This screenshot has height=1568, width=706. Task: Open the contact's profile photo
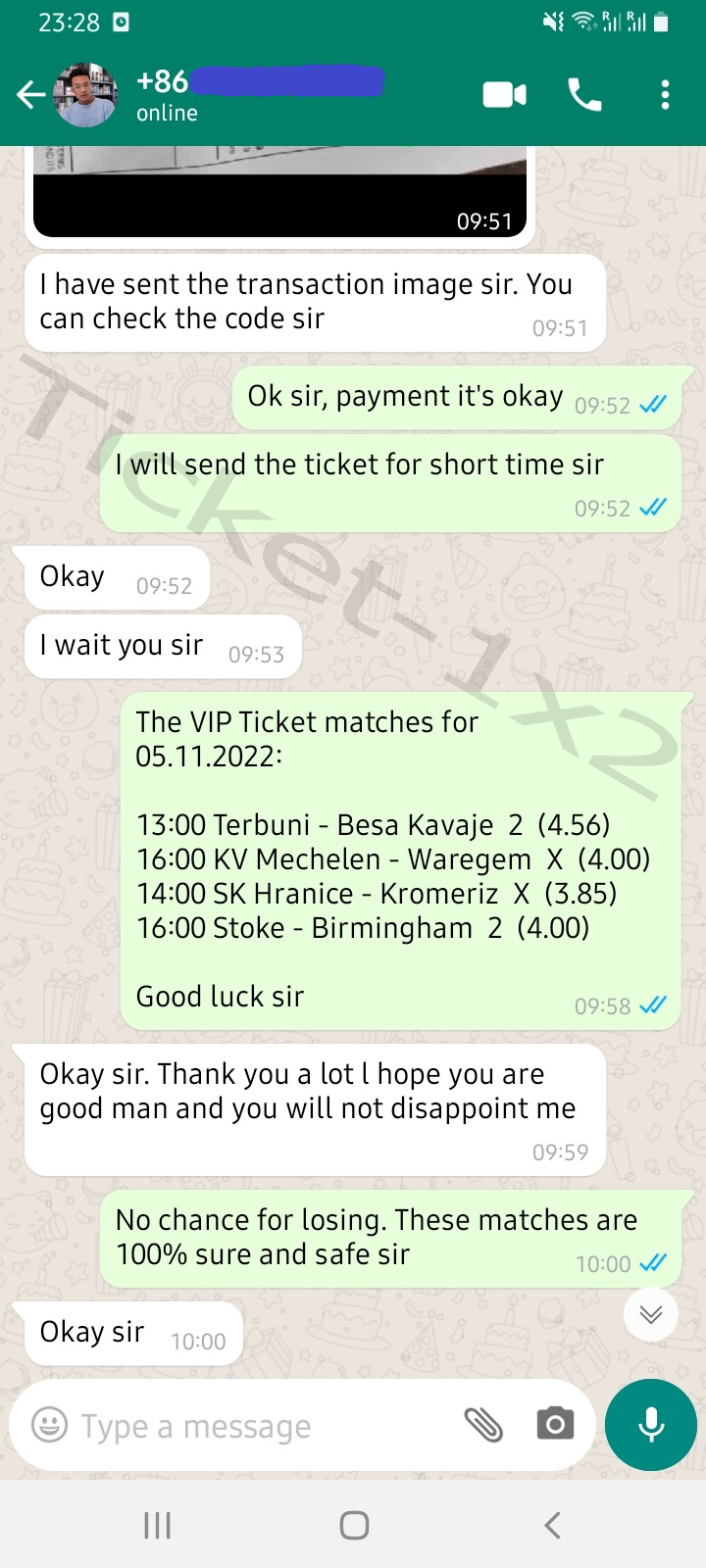86,95
